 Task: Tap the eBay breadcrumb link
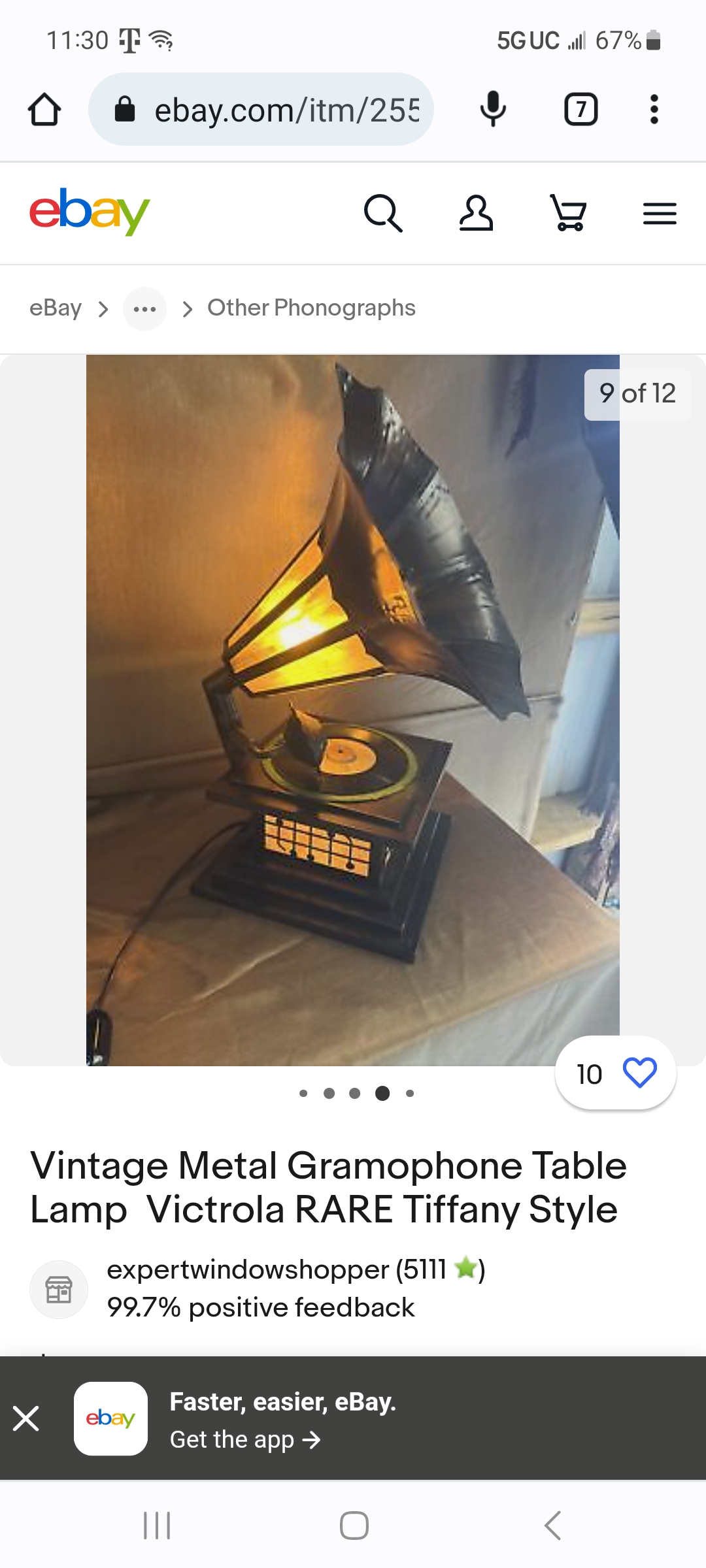(56, 308)
